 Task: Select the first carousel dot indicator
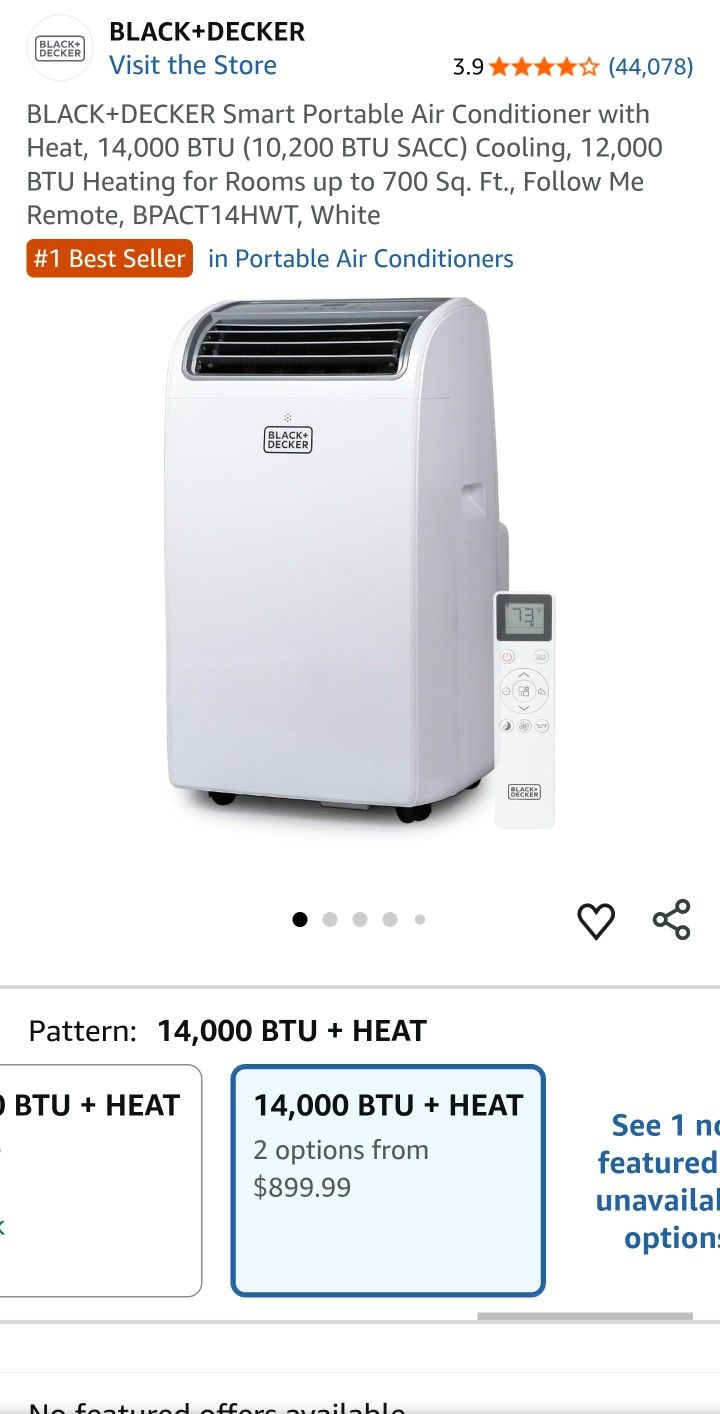coord(299,919)
